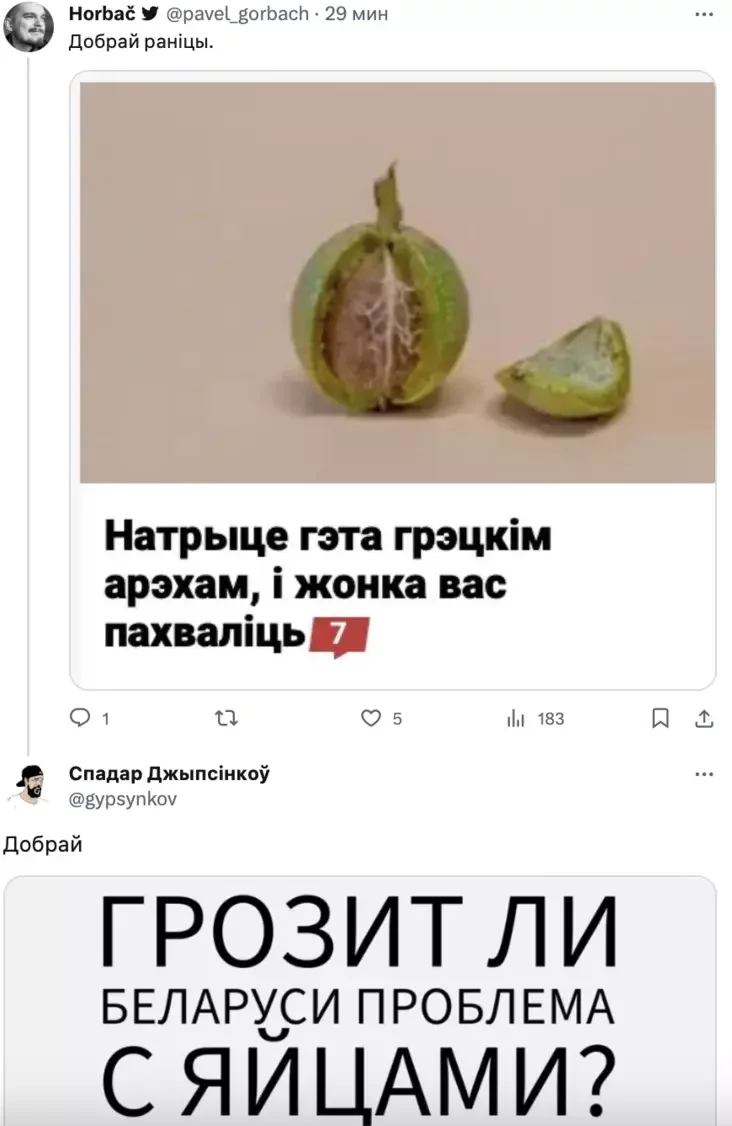Like Horbač's tweet
This screenshot has width=732, height=1126.
[371, 718]
